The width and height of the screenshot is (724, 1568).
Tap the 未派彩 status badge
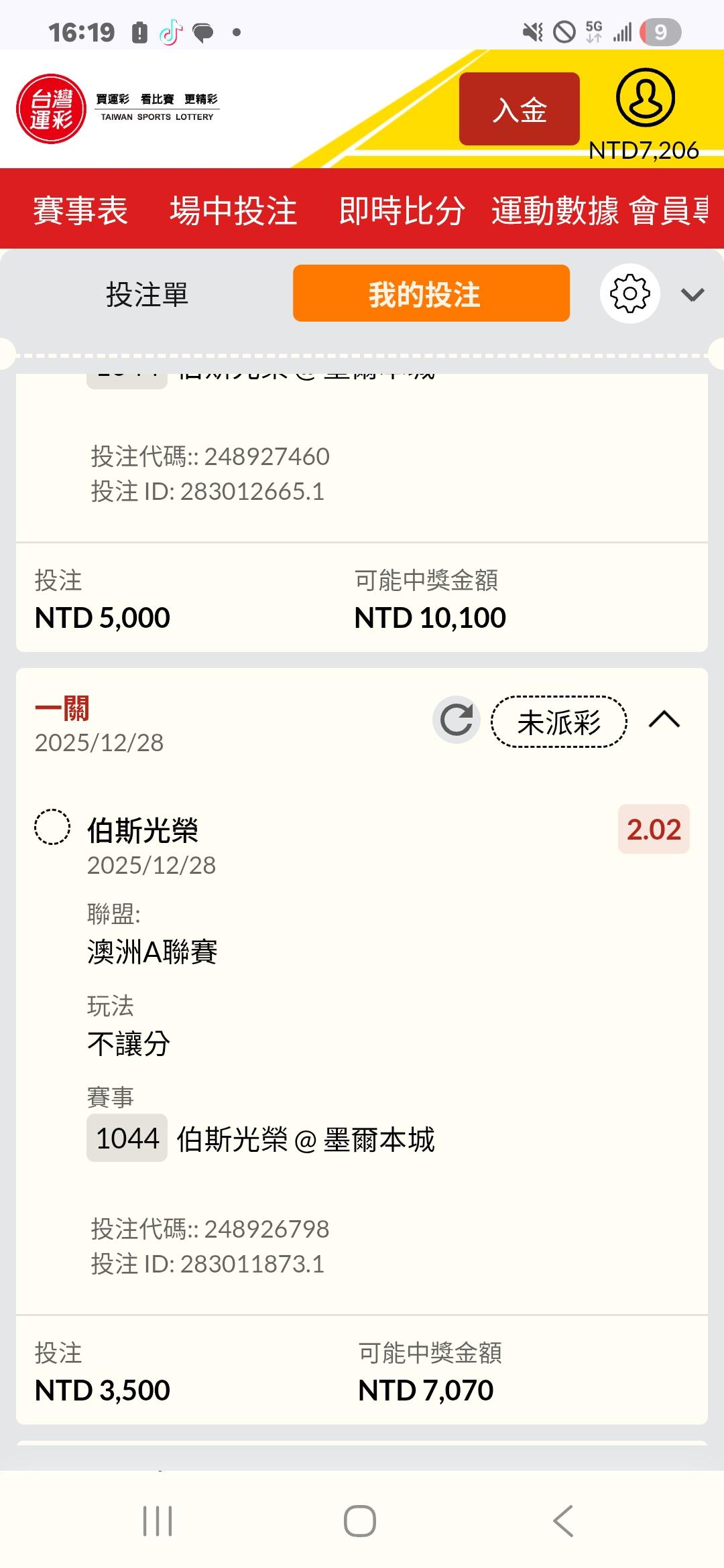pos(559,722)
